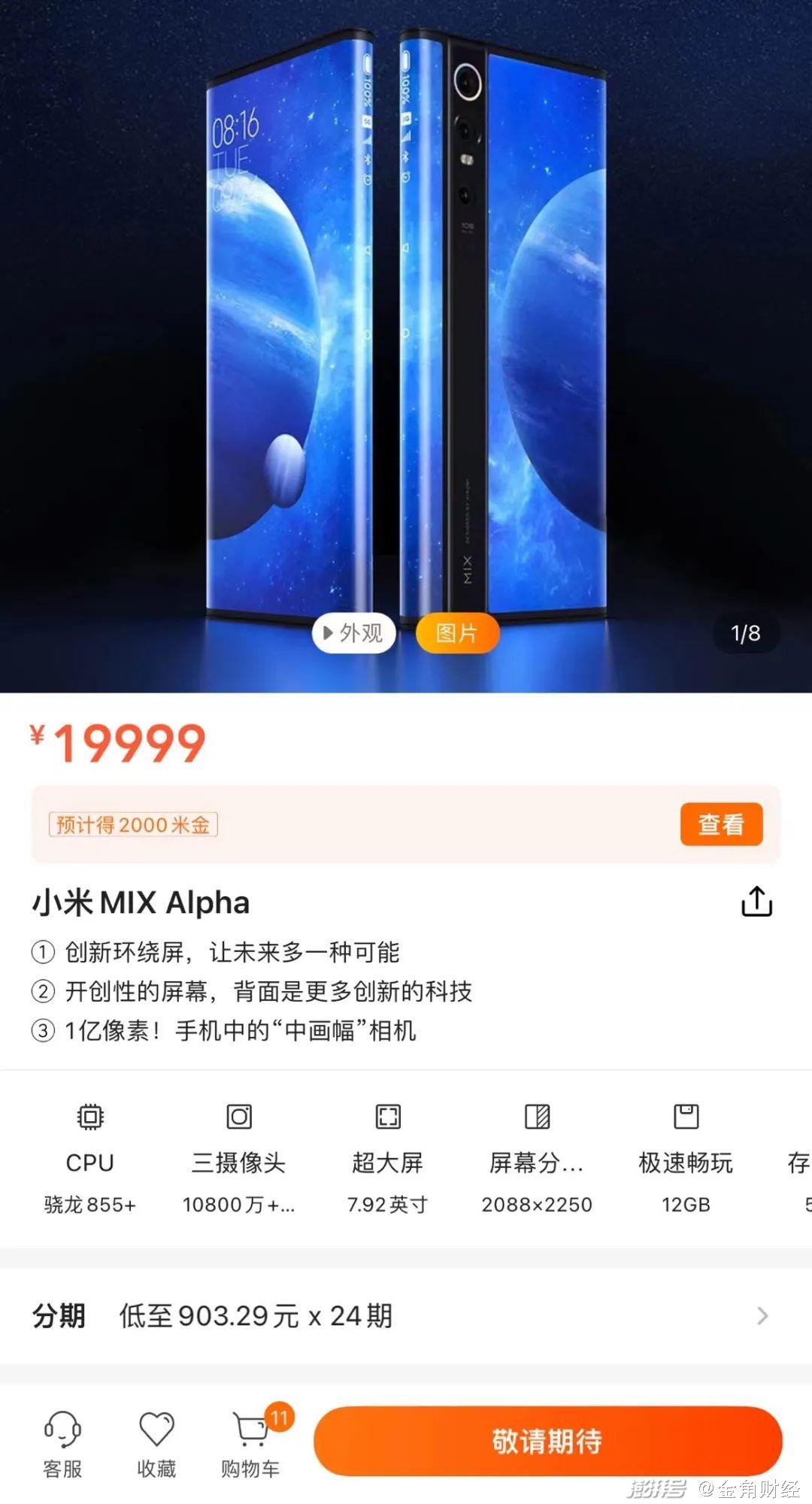This screenshot has width=812, height=1504.
Task: Click the 三摄像头 camera spec icon
Action: click(238, 1120)
